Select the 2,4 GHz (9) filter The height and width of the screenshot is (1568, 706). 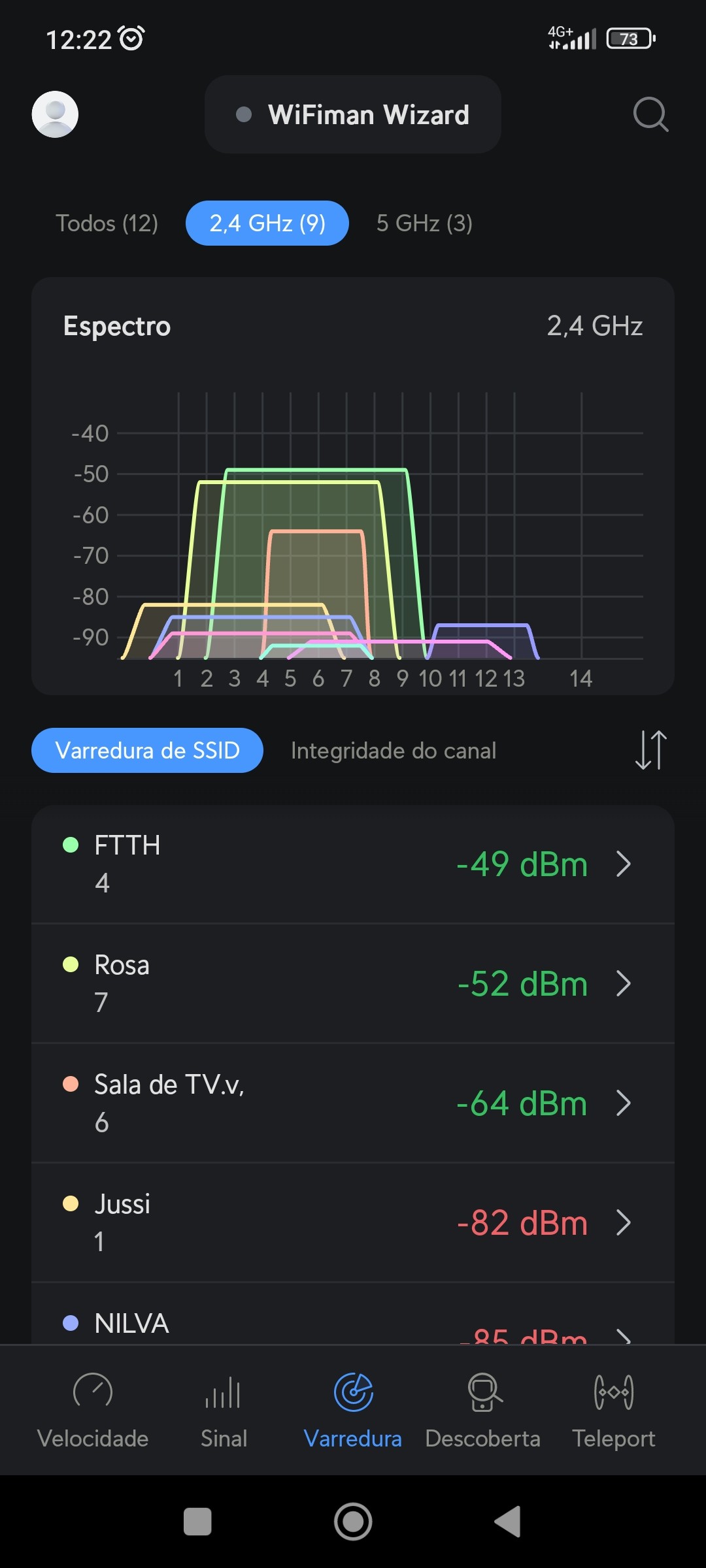267,223
